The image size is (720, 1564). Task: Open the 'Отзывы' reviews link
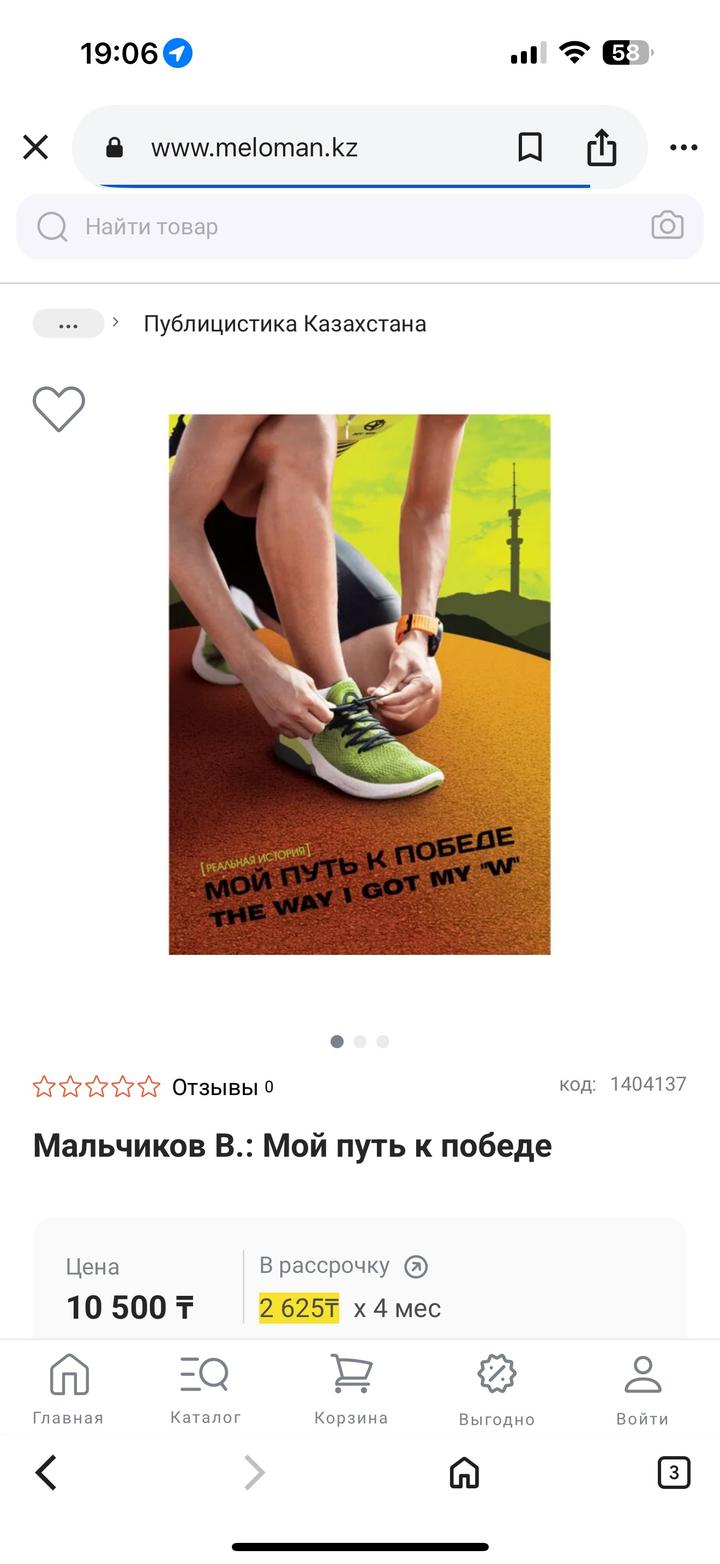pos(215,1087)
